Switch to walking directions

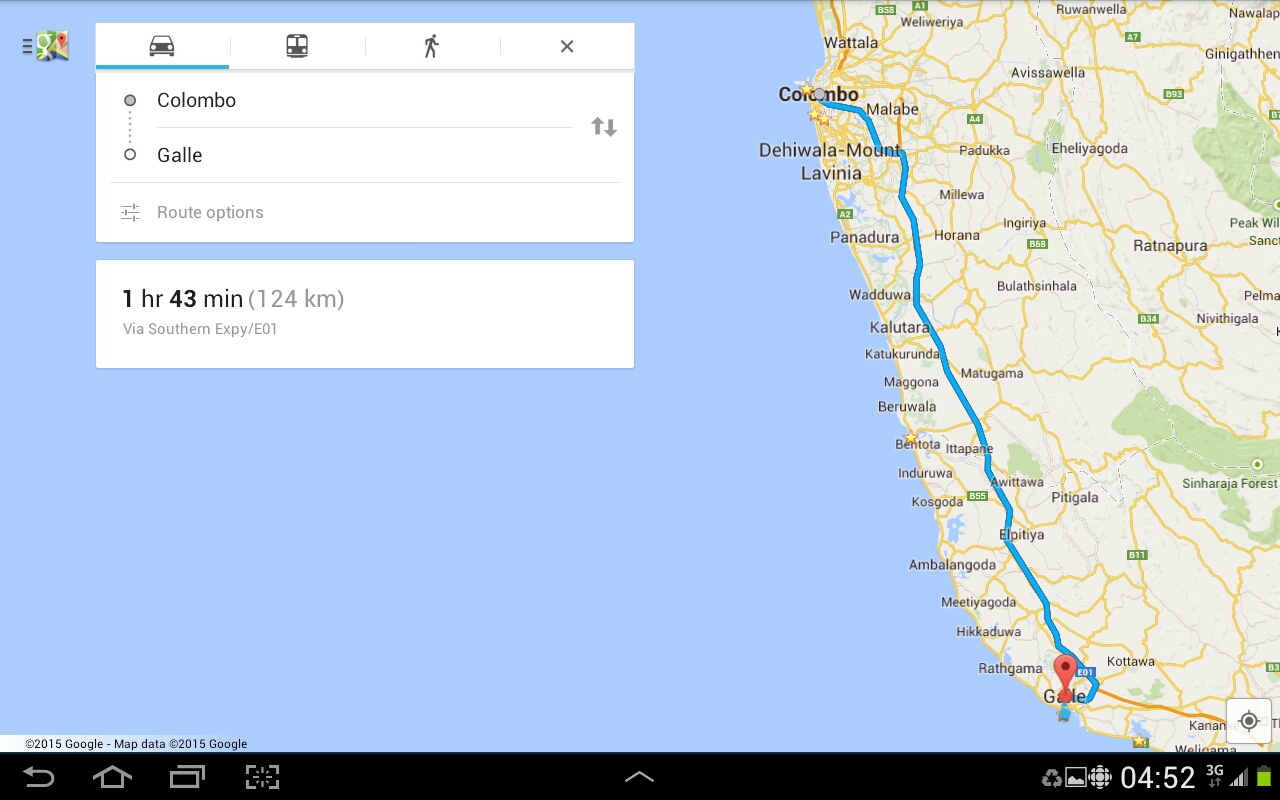(431, 46)
